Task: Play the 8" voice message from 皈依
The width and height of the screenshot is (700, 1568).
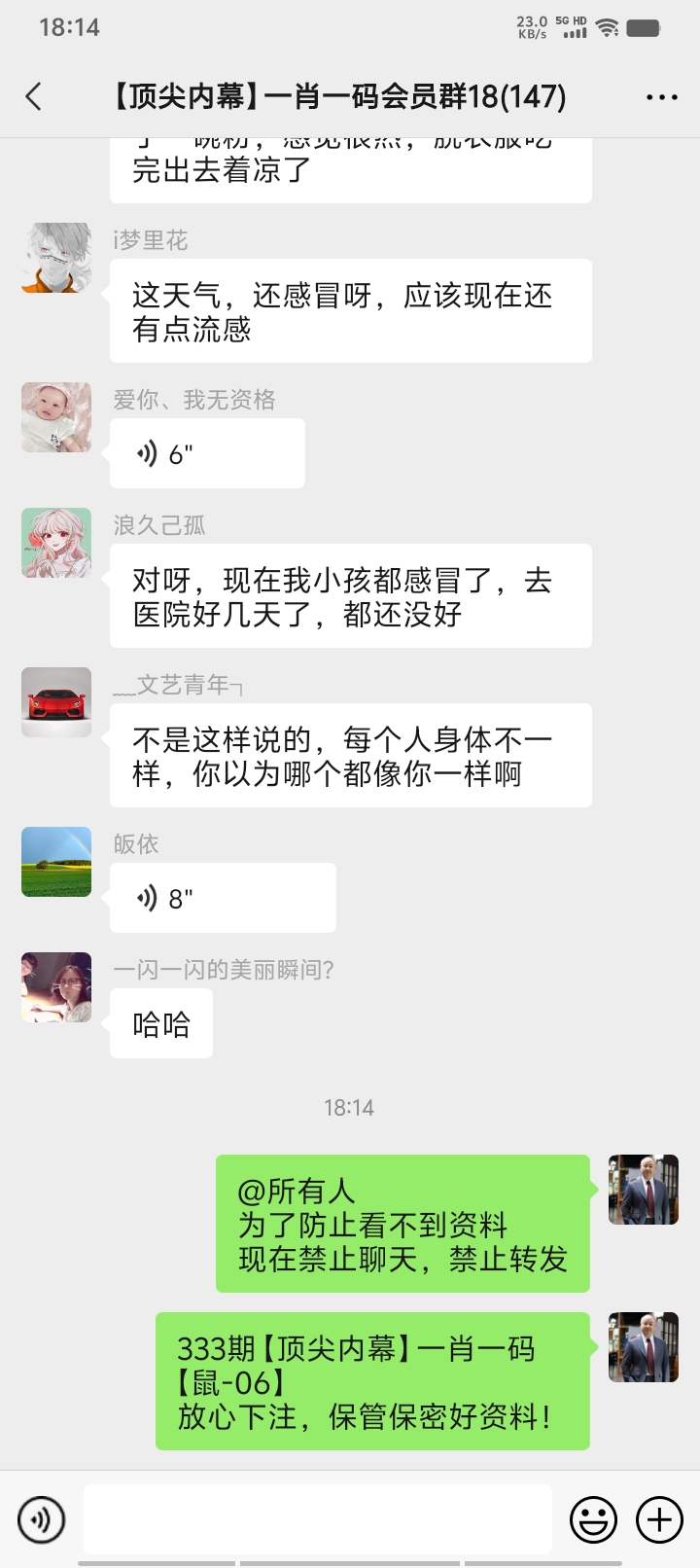Action: [222, 898]
